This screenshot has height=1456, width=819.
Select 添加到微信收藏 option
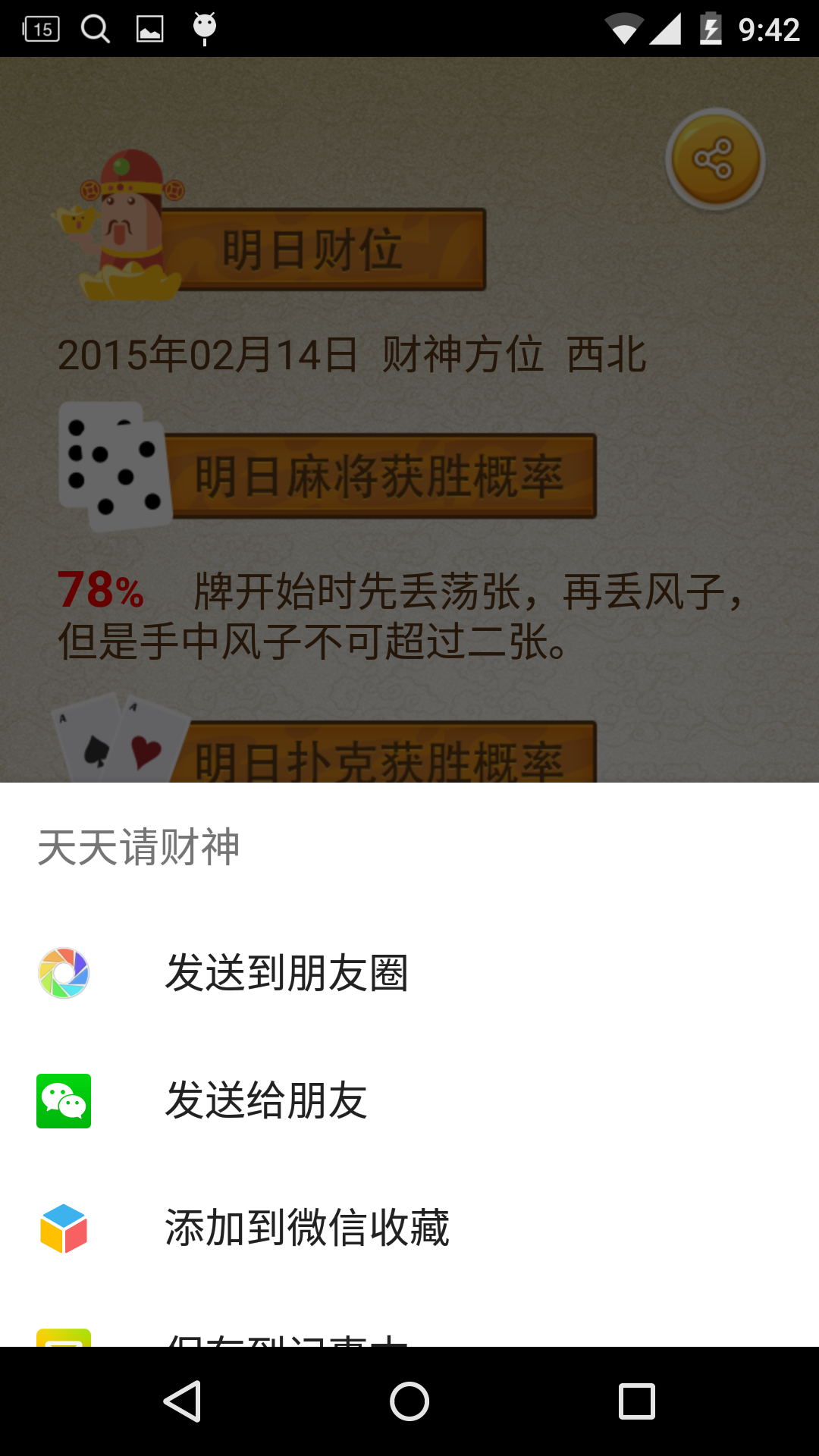(409, 1228)
